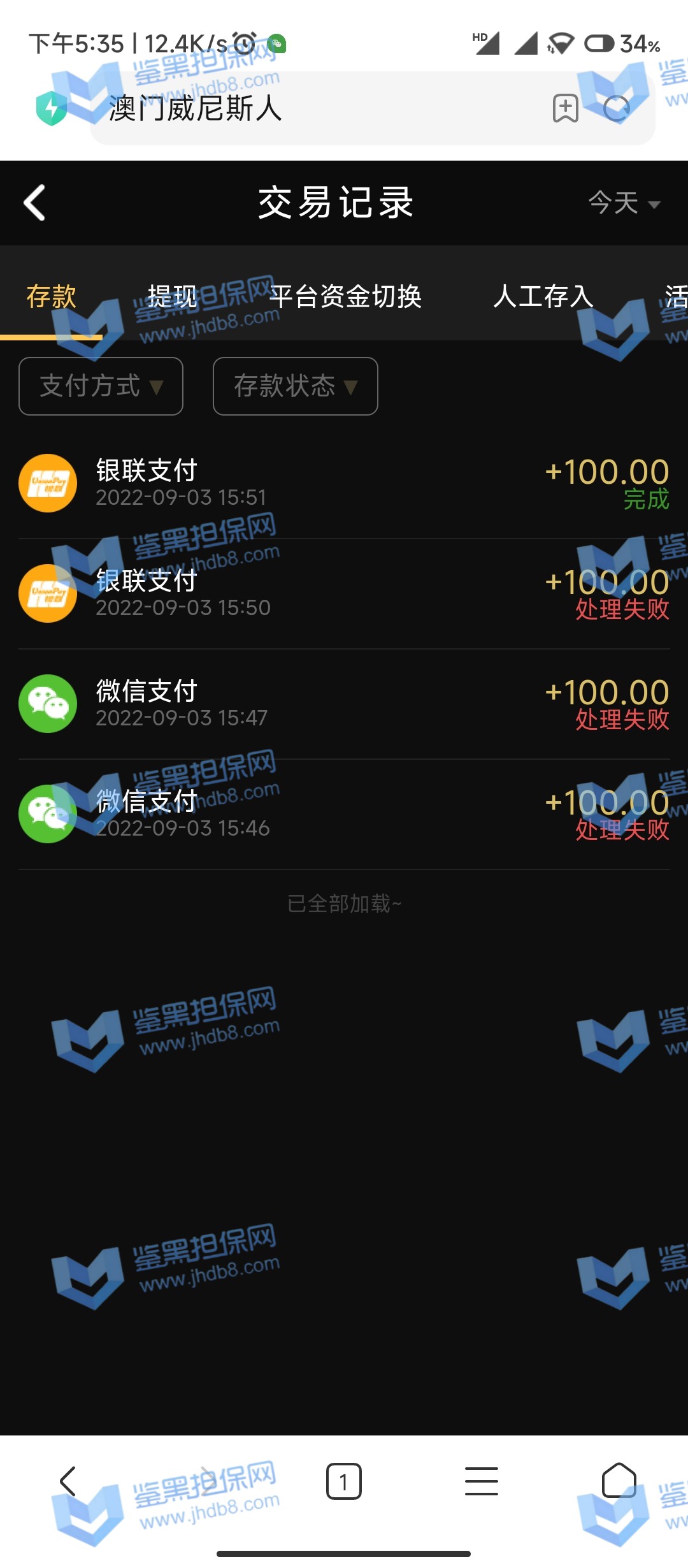View 银联支付 record from 15:50
Image resolution: width=688 pixels, height=1568 pixels.
pyautogui.click(x=344, y=593)
